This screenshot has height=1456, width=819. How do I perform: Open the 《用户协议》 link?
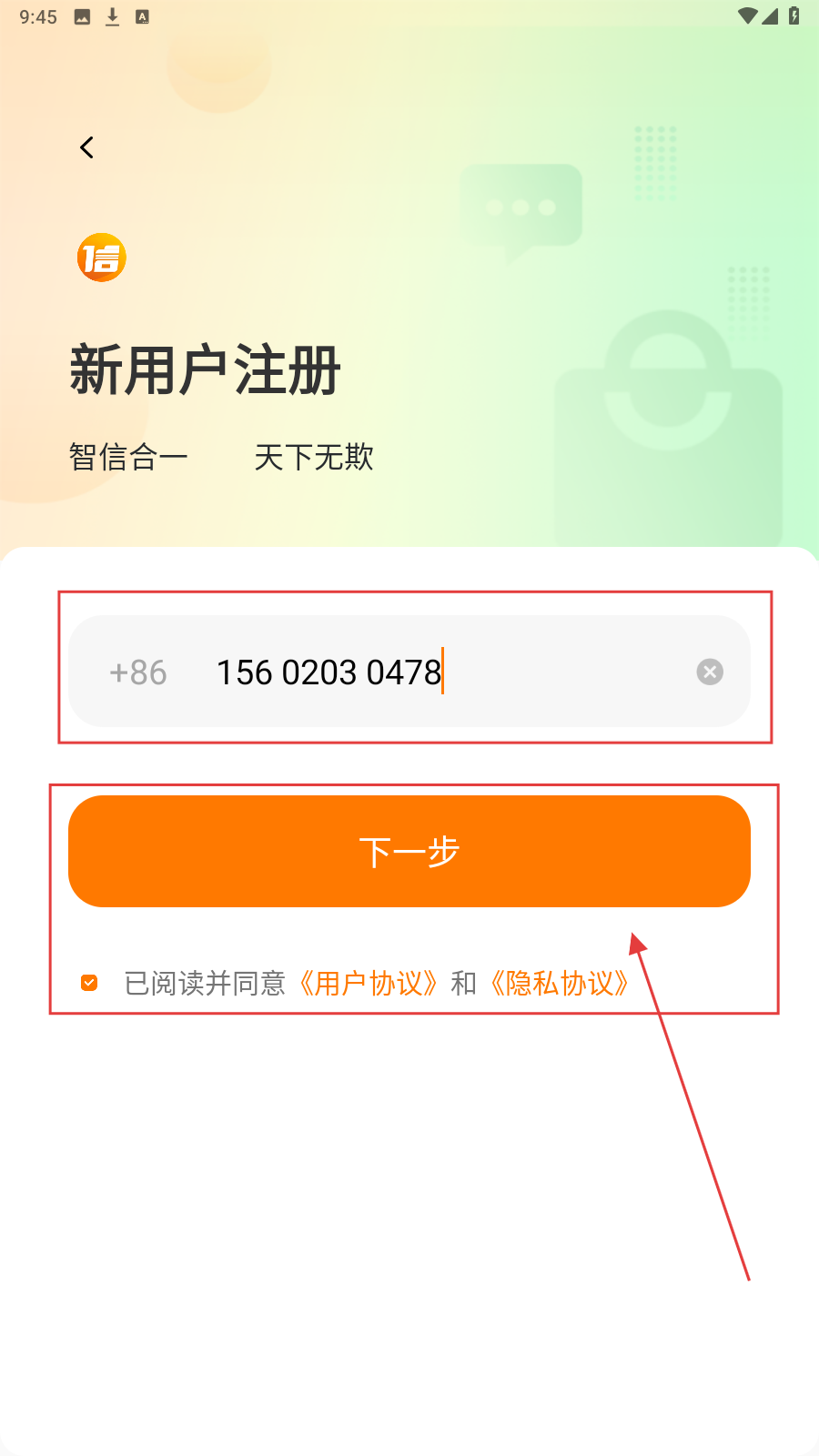click(x=368, y=984)
